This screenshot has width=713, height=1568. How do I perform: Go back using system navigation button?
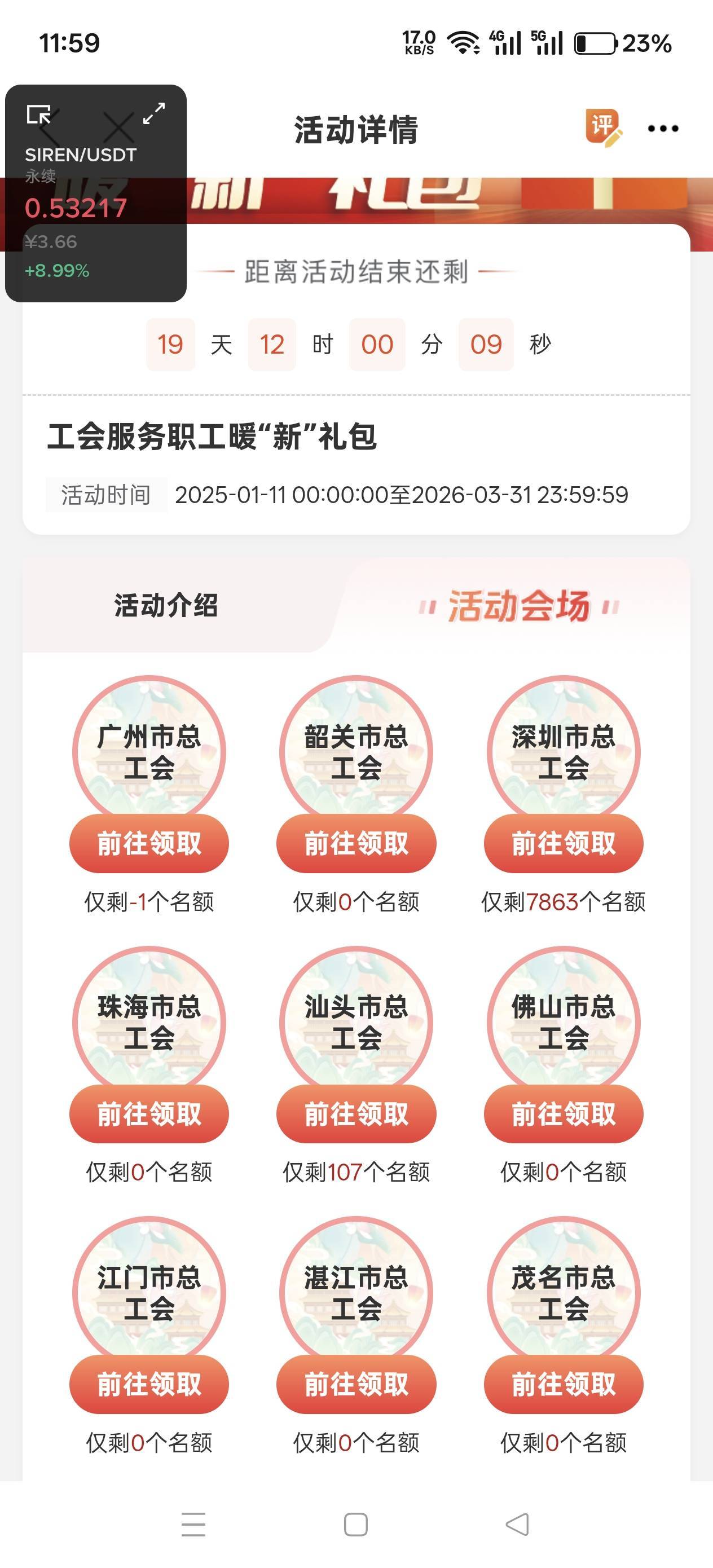(517, 1524)
